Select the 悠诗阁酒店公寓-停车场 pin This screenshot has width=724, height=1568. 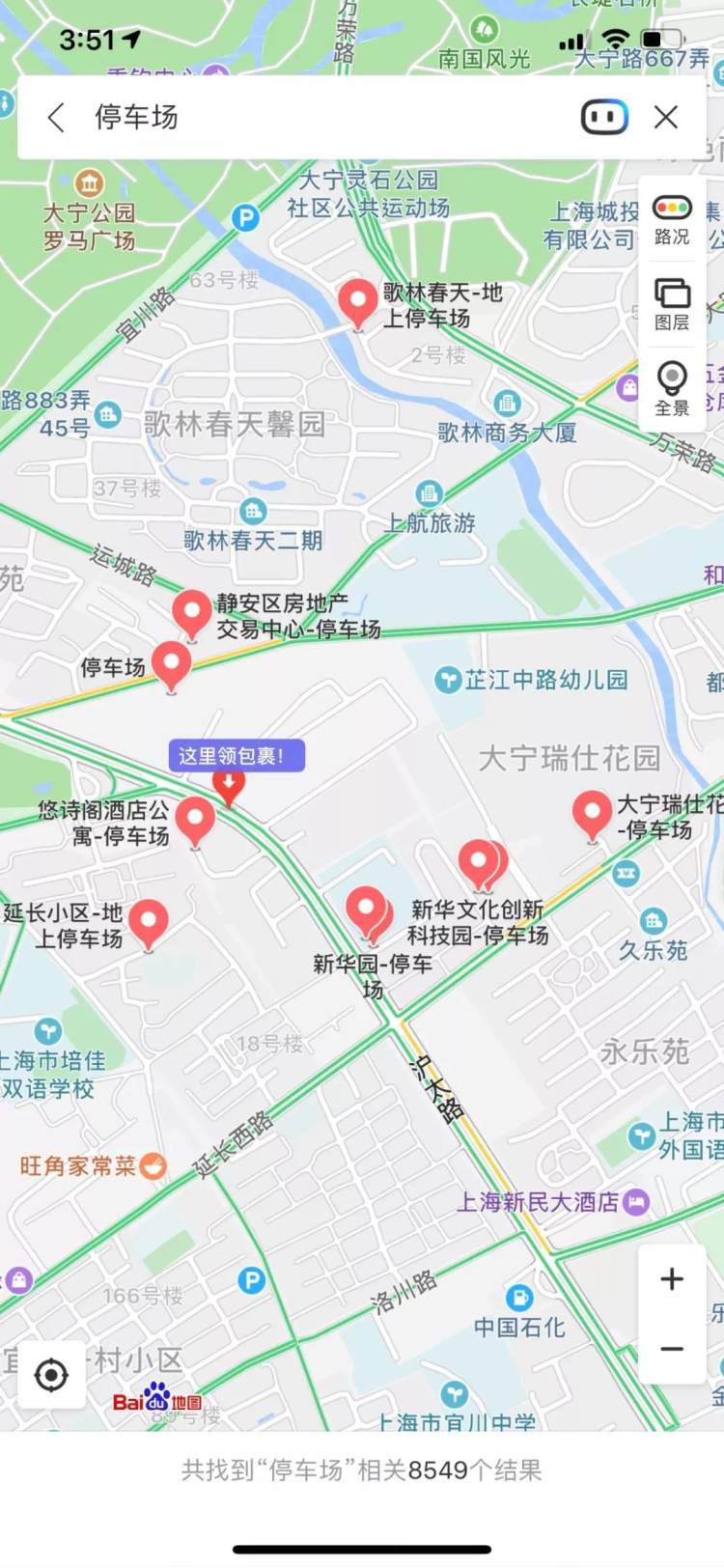[x=196, y=819]
